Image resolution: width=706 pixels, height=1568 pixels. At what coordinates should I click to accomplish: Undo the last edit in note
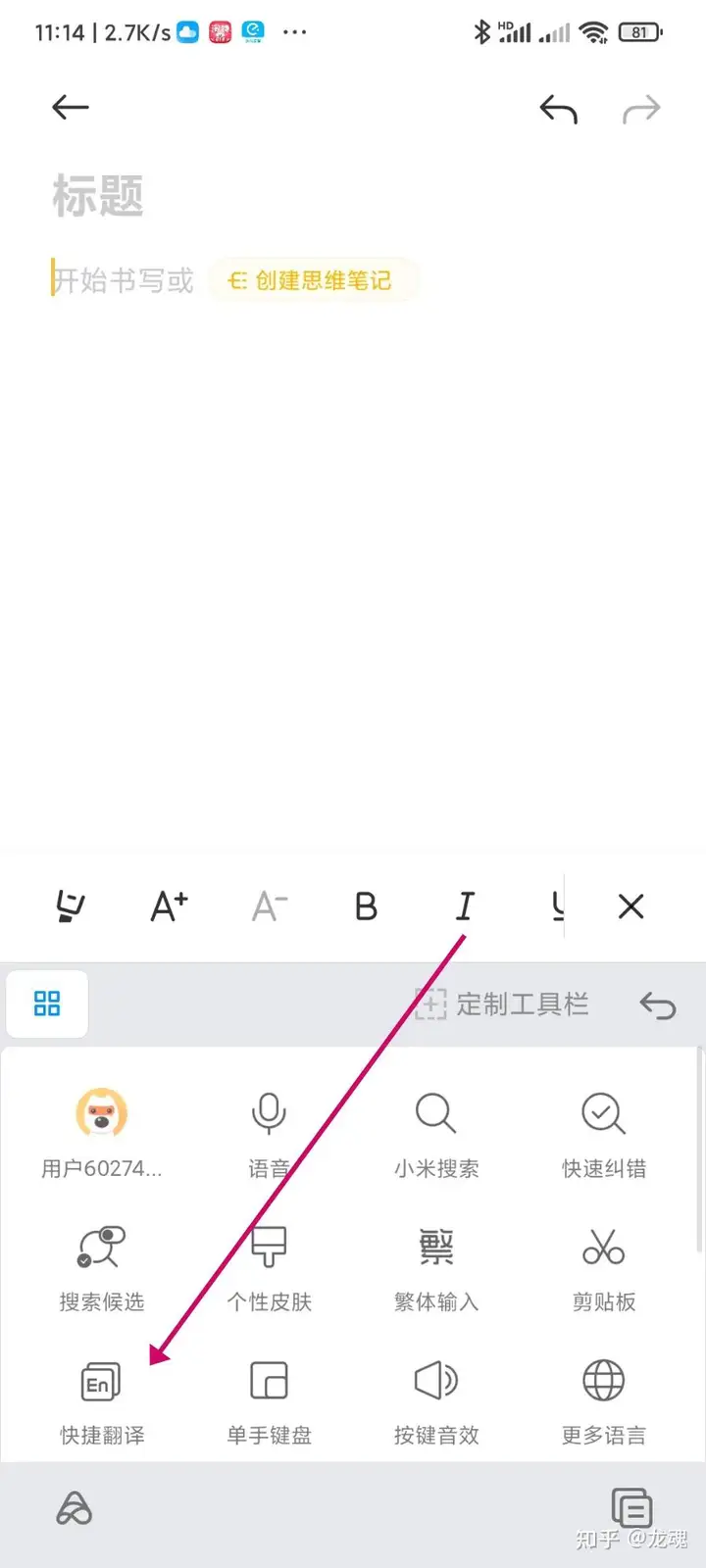[x=559, y=109]
